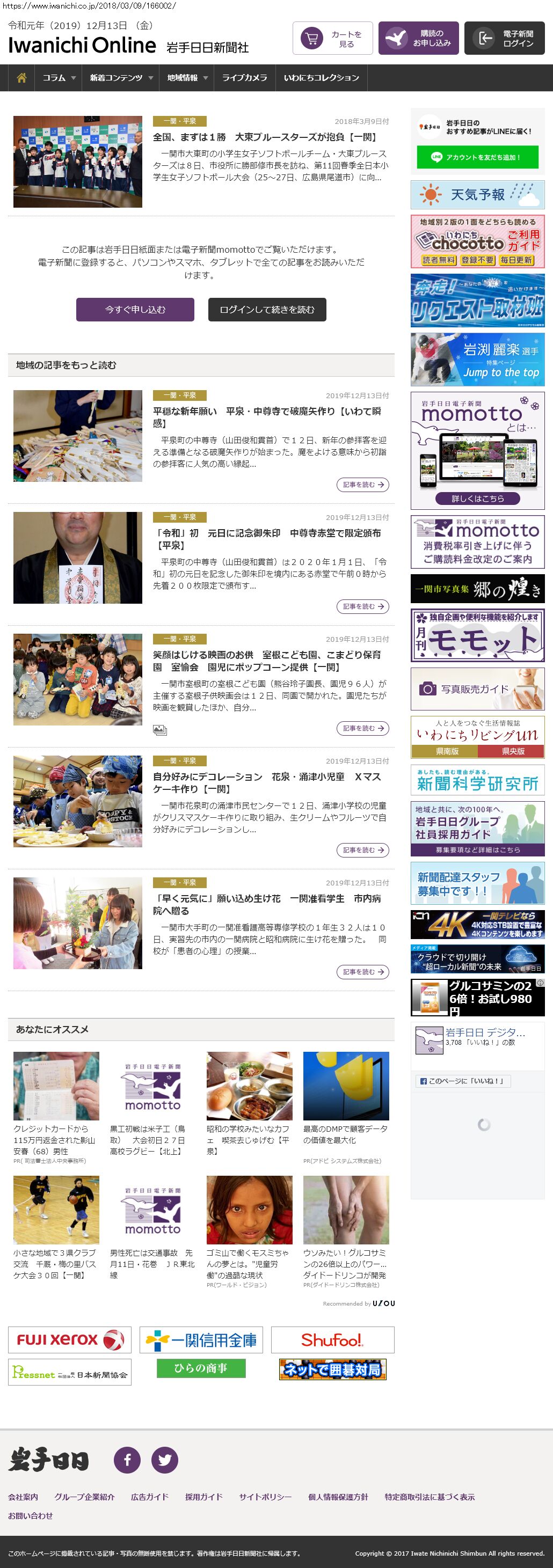Open 会社案内 footer link
Image resolution: width=553 pixels, height=1568 pixels.
pyautogui.click(x=23, y=1497)
